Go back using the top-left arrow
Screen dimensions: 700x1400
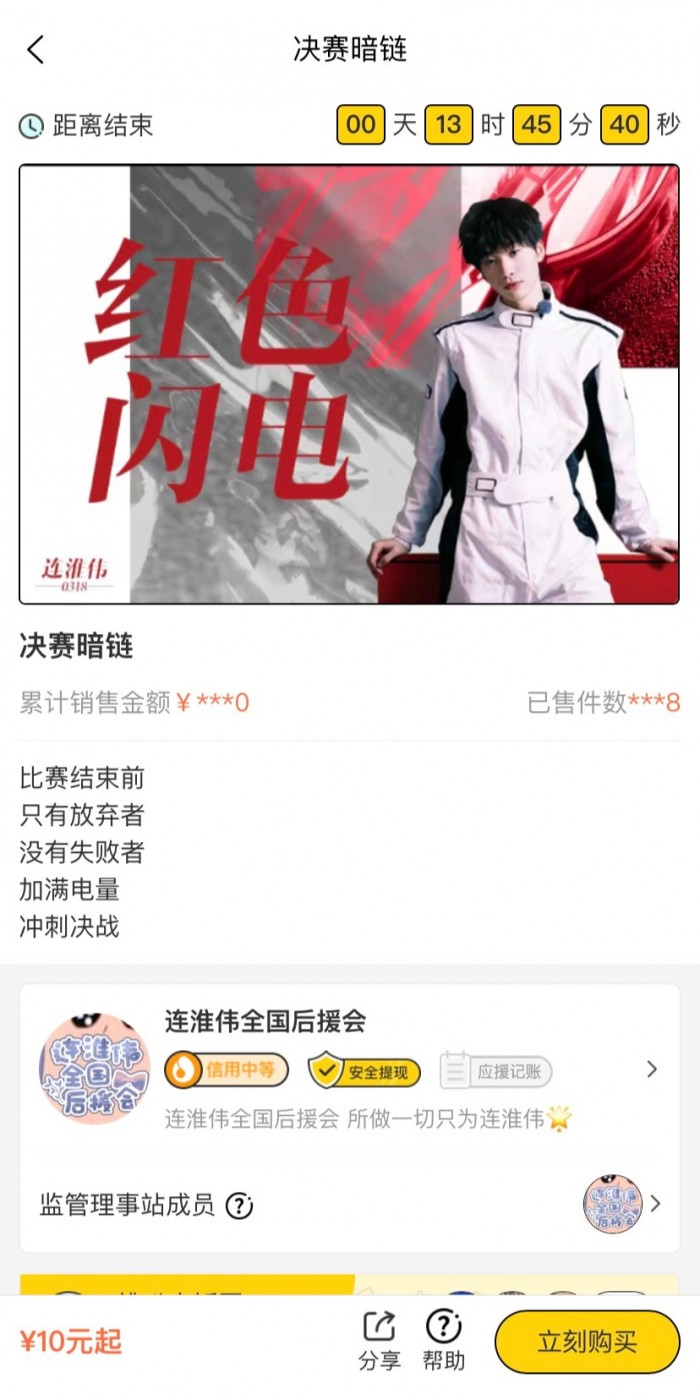coord(36,49)
